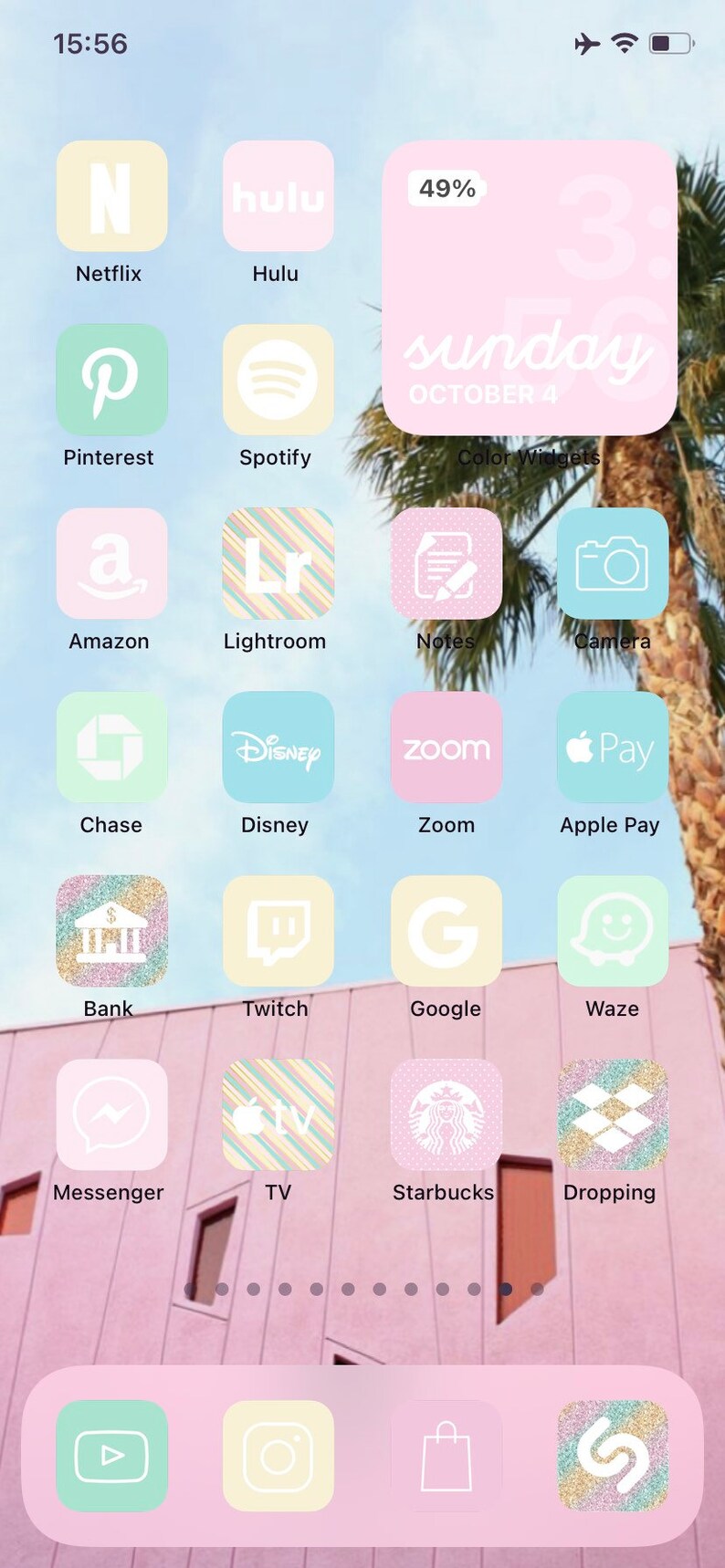Launch Disney

(x=278, y=747)
